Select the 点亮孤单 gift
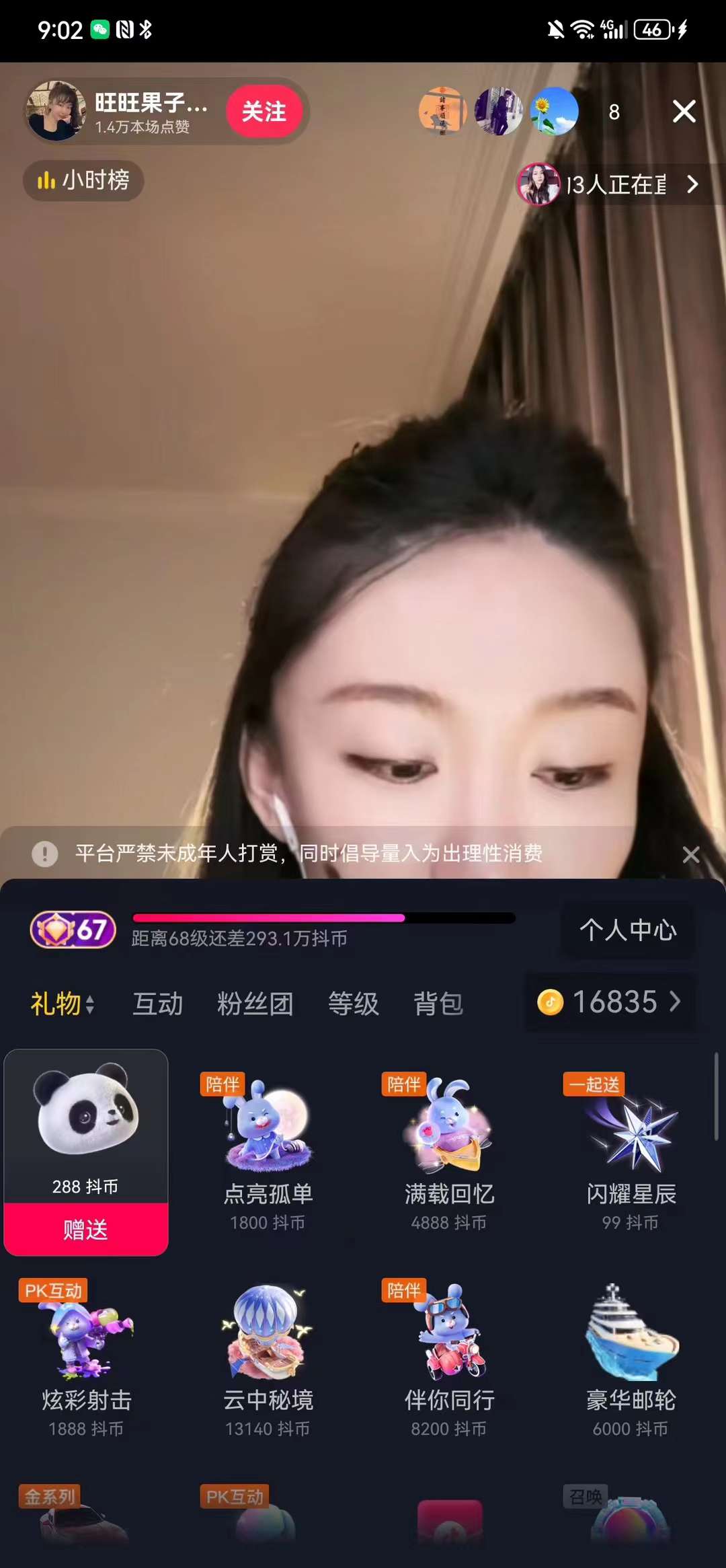This screenshot has height=1568, width=726. point(268,1150)
